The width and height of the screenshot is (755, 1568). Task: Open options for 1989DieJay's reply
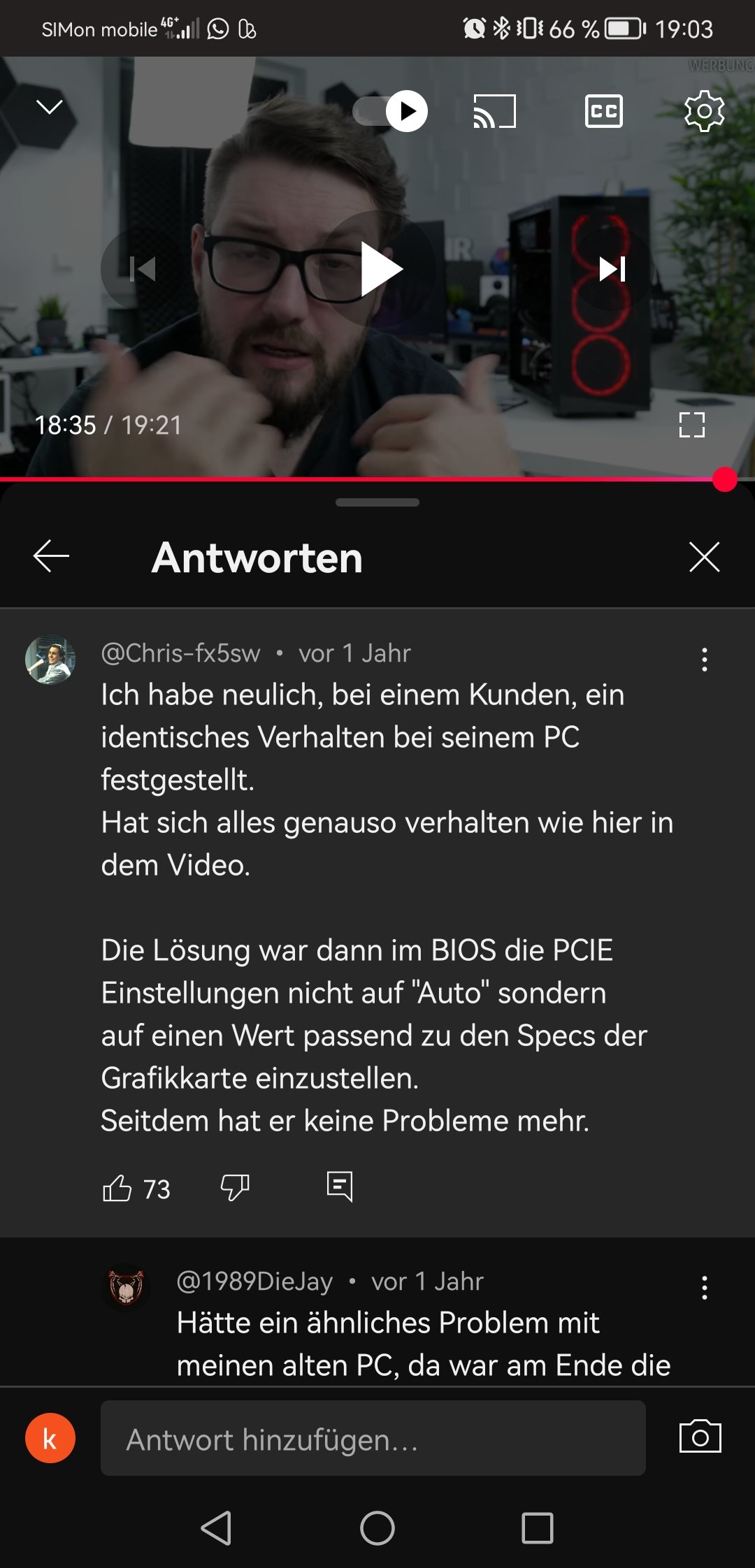tap(704, 1288)
